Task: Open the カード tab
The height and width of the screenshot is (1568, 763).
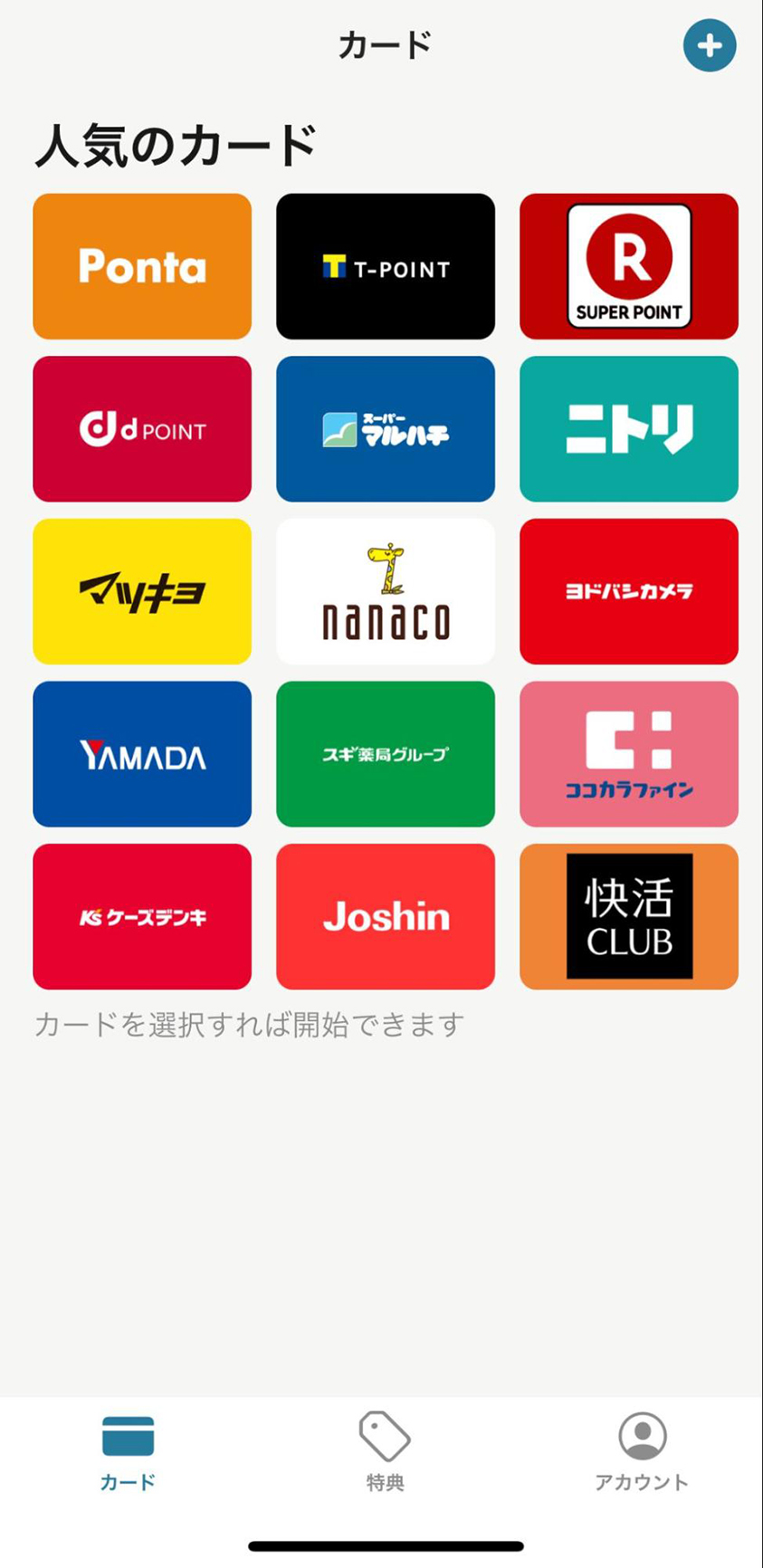Action: point(128,1451)
